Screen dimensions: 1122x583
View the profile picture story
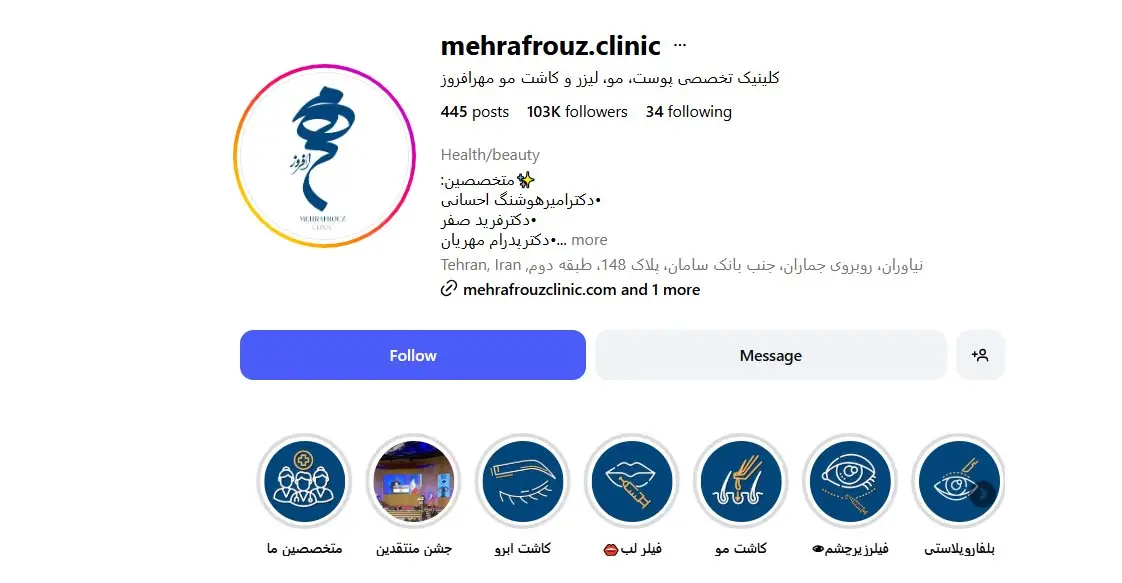coord(325,156)
